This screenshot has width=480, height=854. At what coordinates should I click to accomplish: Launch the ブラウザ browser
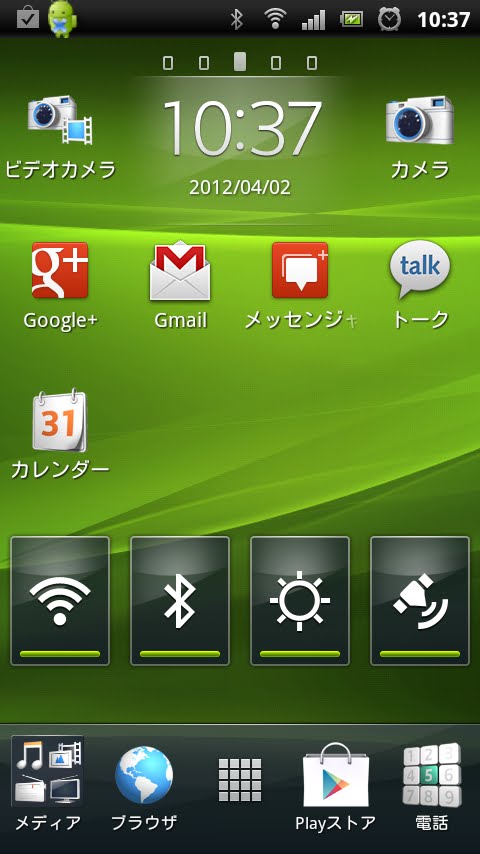click(144, 787)
